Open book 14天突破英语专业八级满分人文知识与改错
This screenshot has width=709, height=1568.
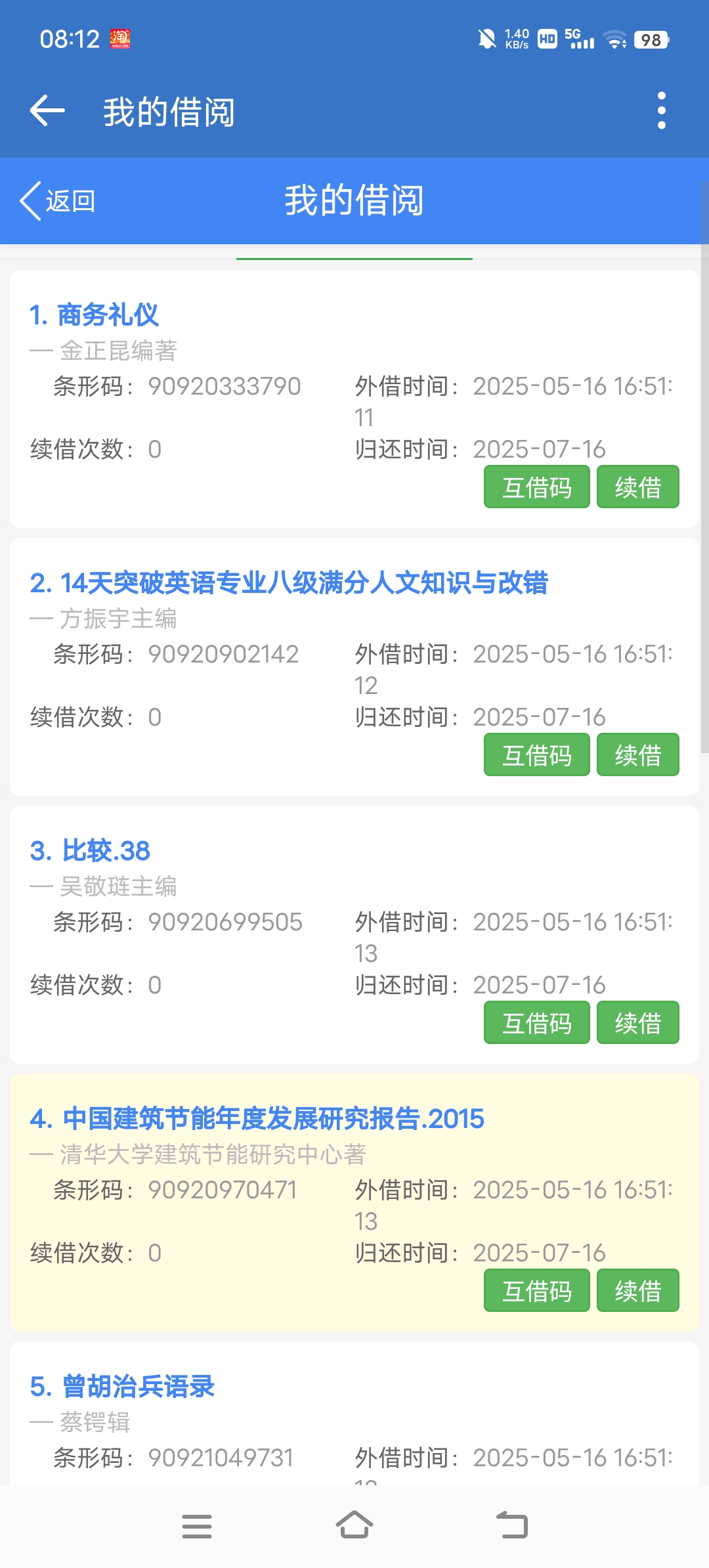[x=289, y=583]
